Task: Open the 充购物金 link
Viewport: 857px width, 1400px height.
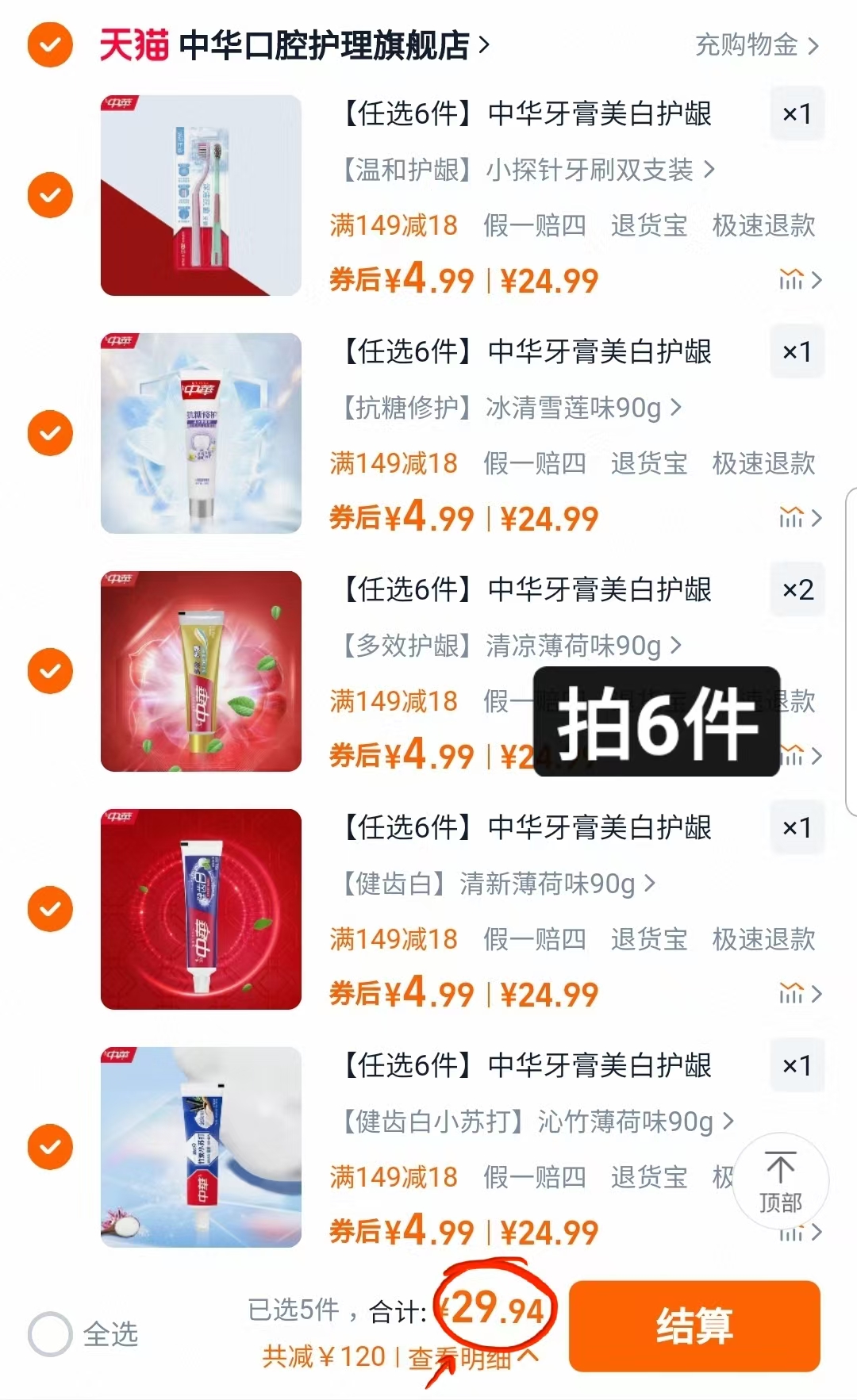Action: click(746, 45)
